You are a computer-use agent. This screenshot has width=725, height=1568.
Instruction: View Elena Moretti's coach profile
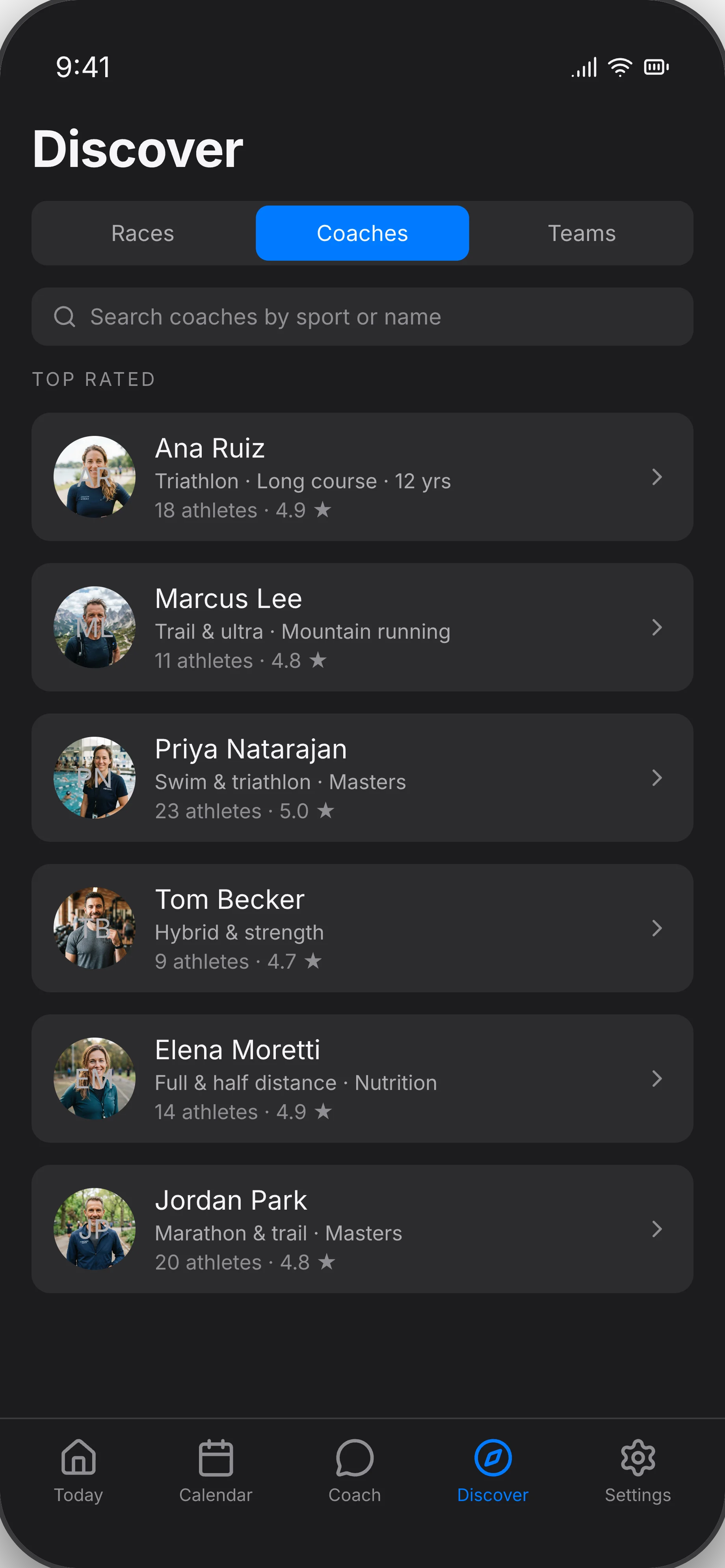point(362,1078)
